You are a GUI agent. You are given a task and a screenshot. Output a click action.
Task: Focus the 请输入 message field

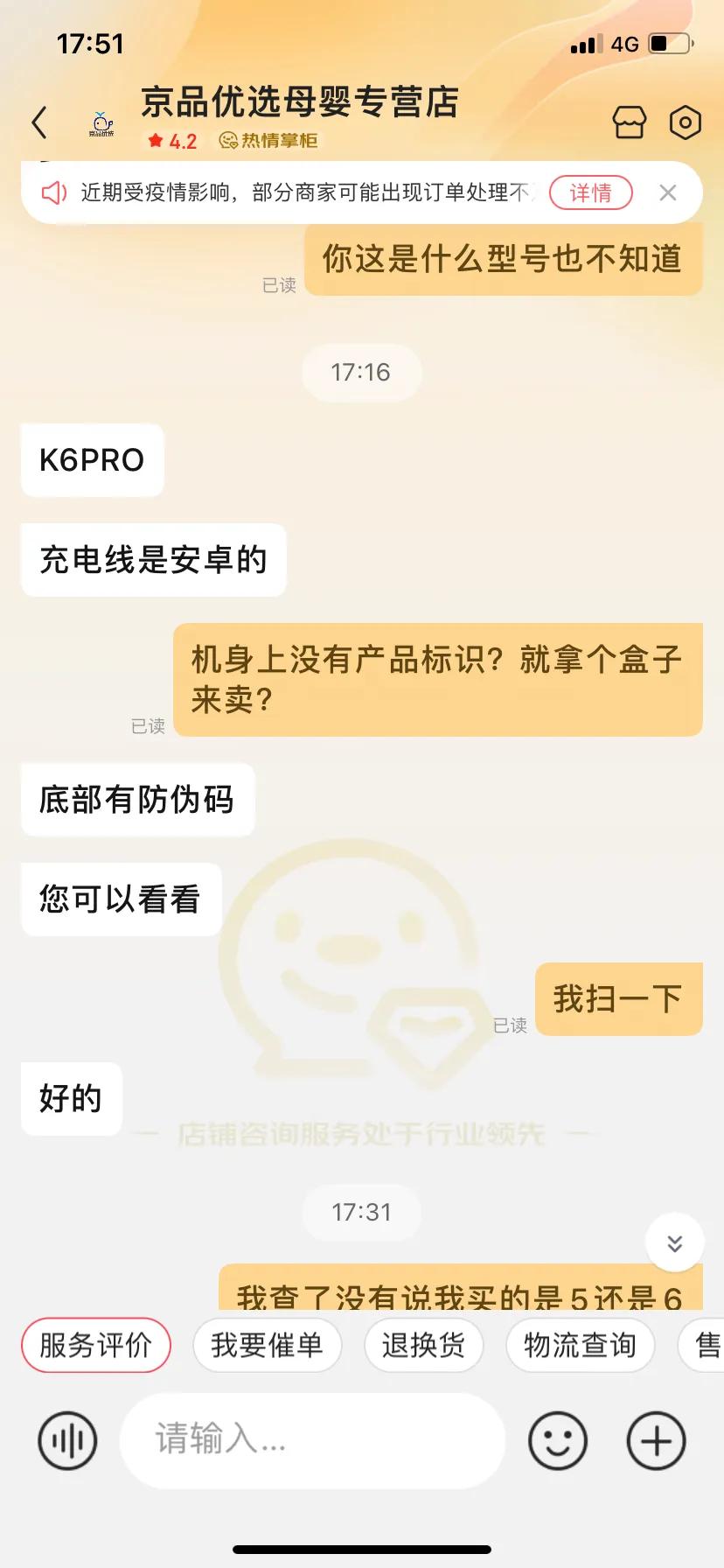pos(312,1440)
